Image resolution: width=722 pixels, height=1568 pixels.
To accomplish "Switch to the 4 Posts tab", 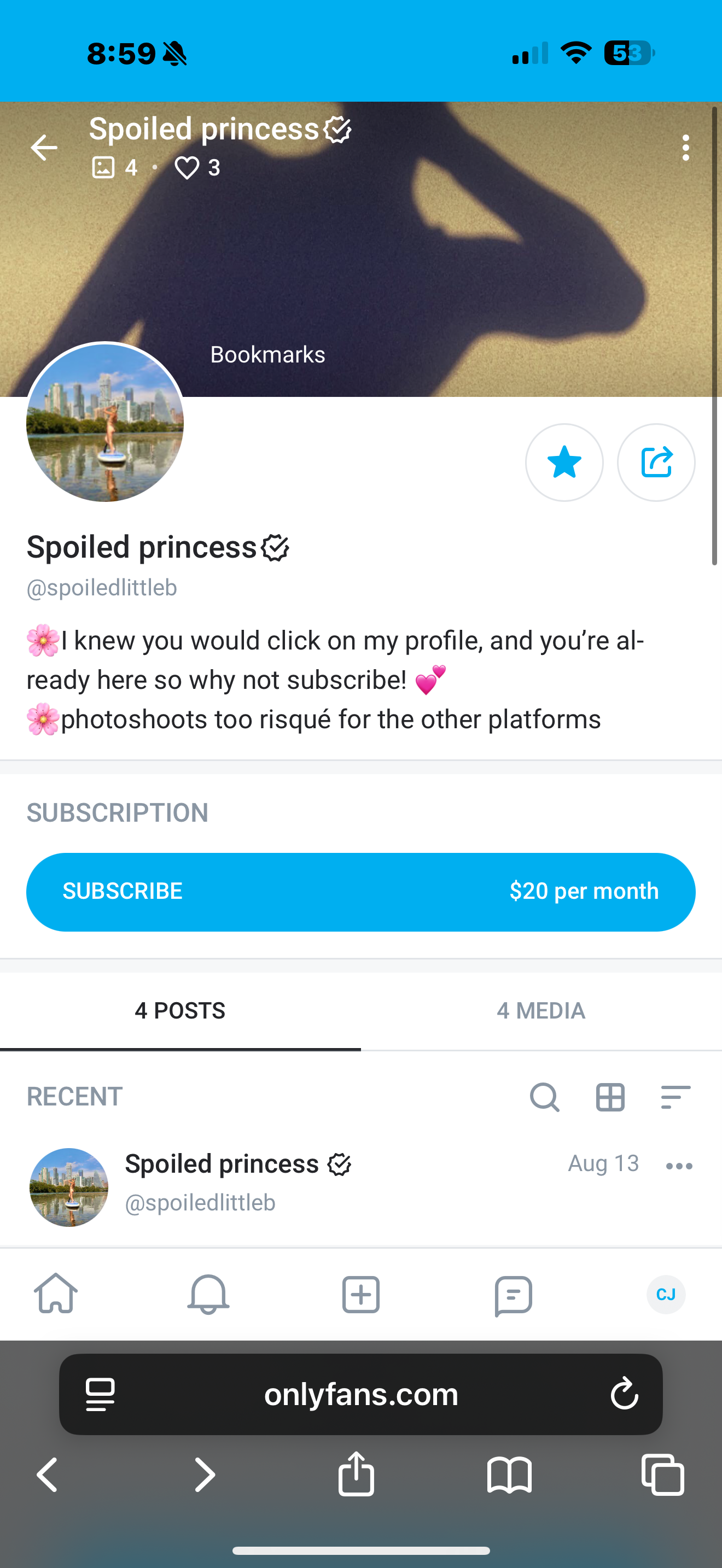I will click(x=180, y=1011).
